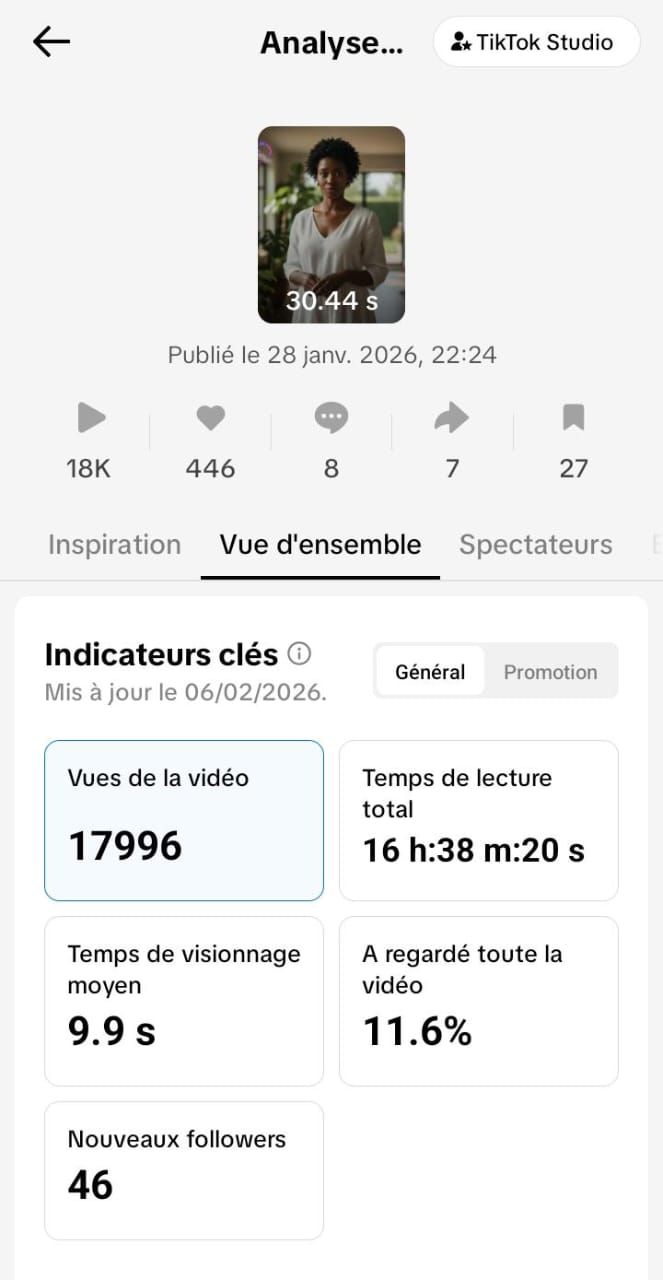Select the Vues de la vidéo card
The height and width of the screenshot is (1280, 663).
(x=184, y=820)
